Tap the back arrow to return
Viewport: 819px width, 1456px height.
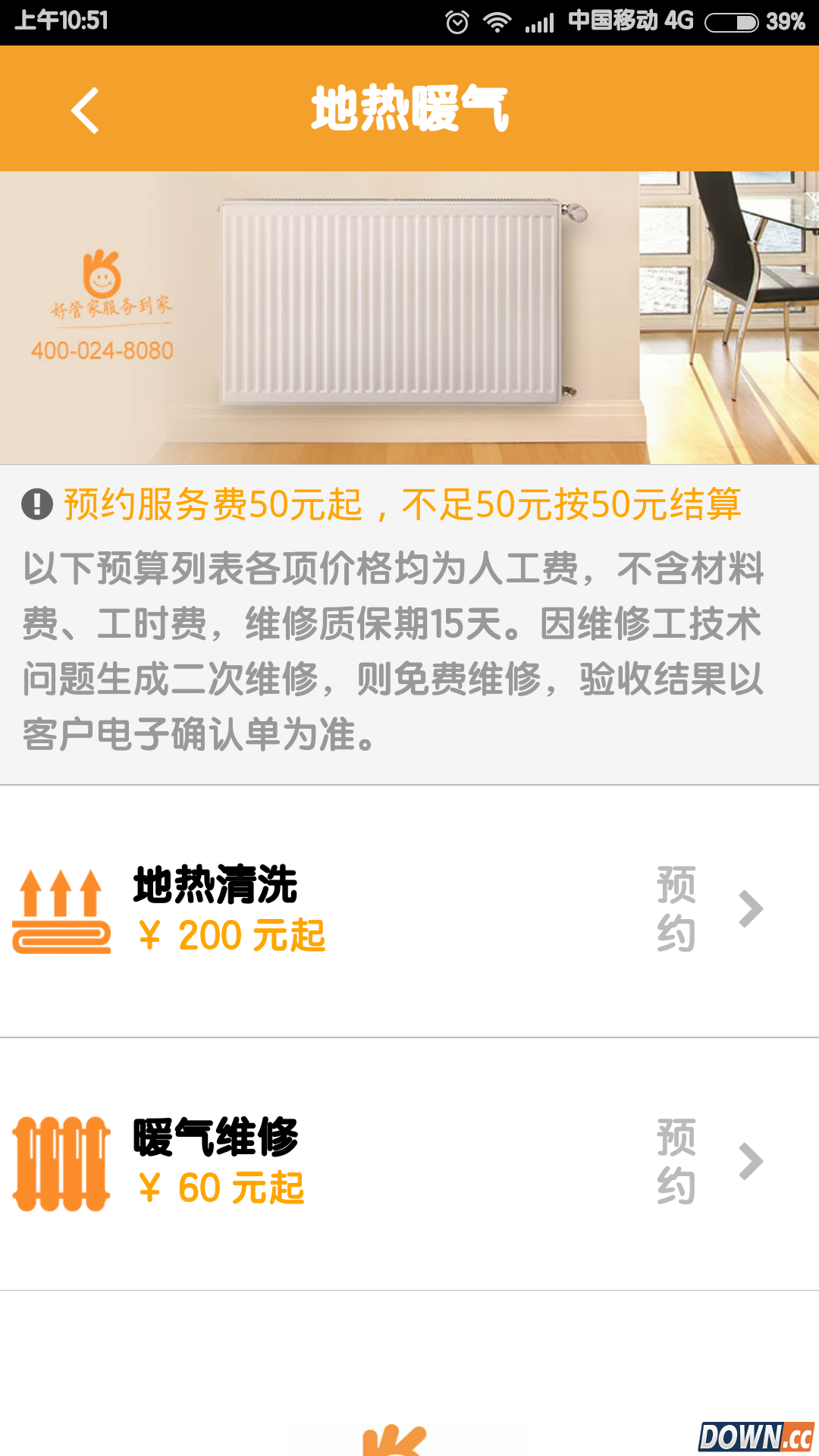point(85,108)
